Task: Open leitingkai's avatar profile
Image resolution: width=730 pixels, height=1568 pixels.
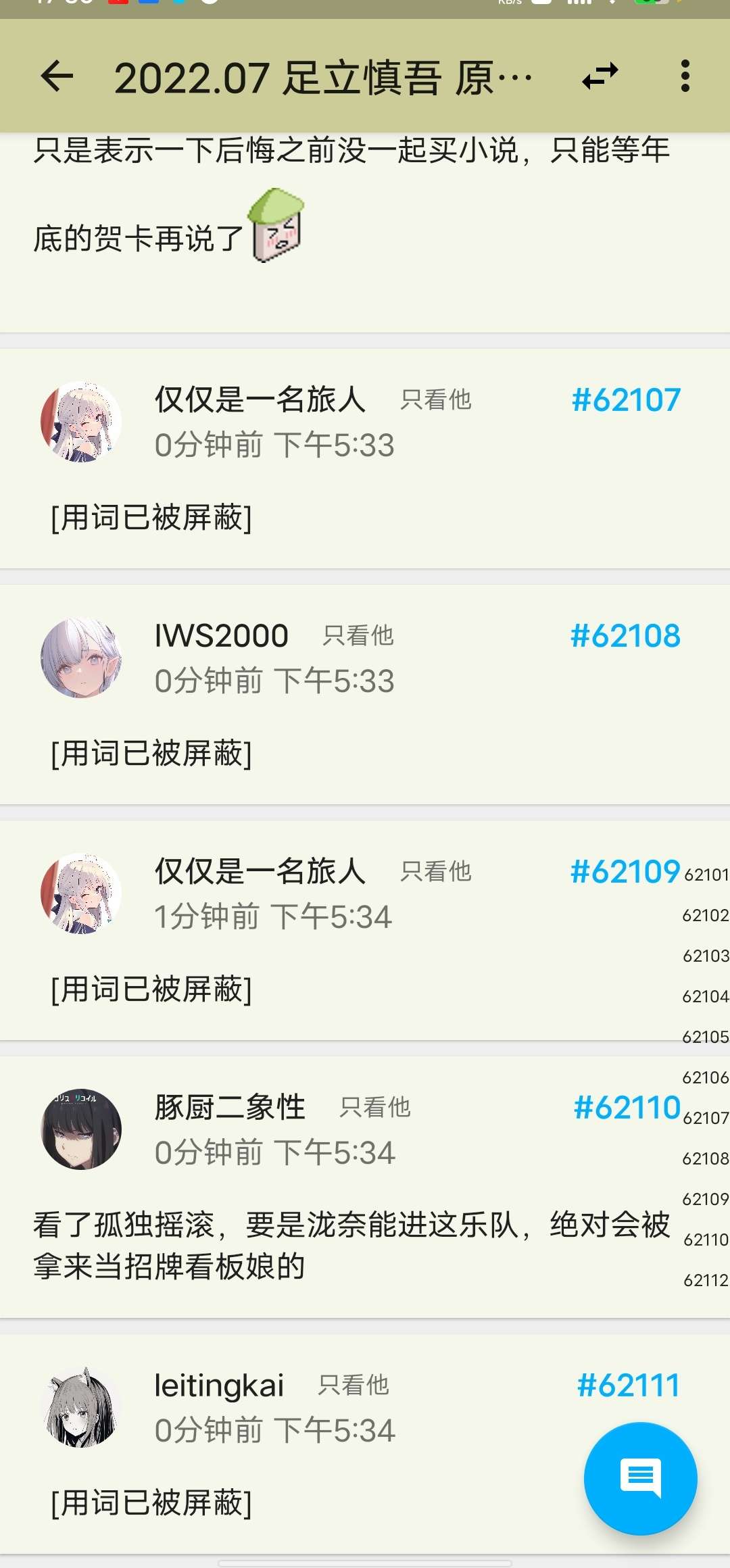Action: tap(81, 1407)
